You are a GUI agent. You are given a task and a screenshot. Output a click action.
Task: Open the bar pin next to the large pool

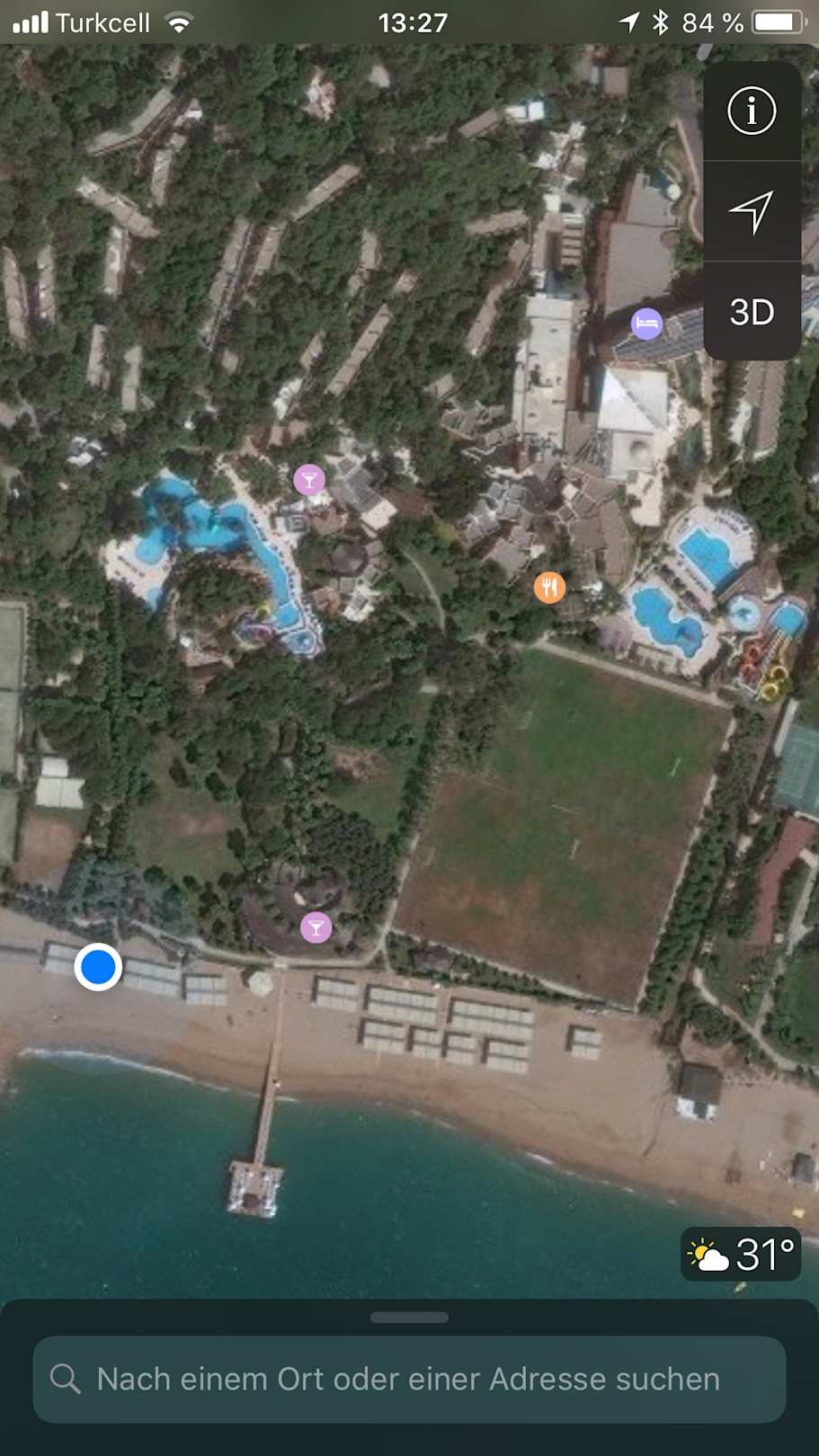point(309,480)
